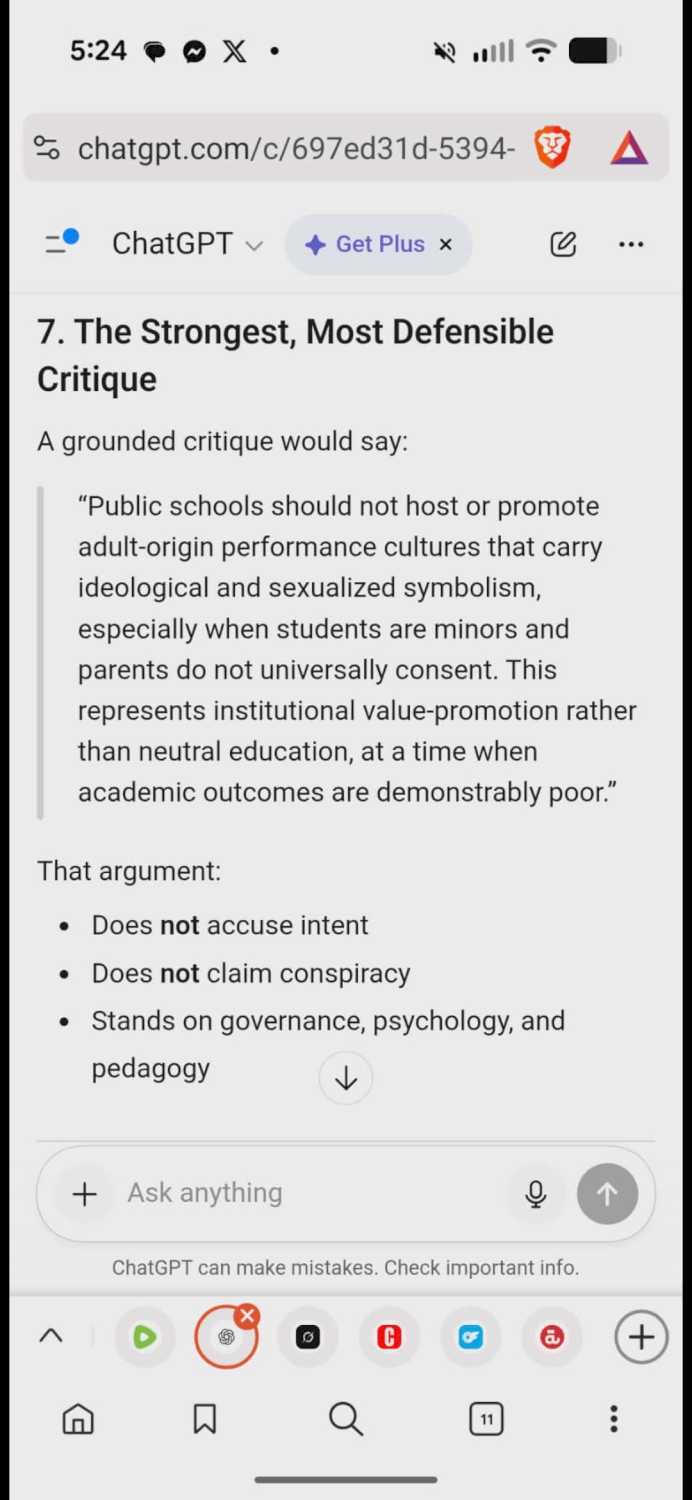Open the conversation options three-dot menu
This screenshot has width=692, height=1500.
[631, 244]
